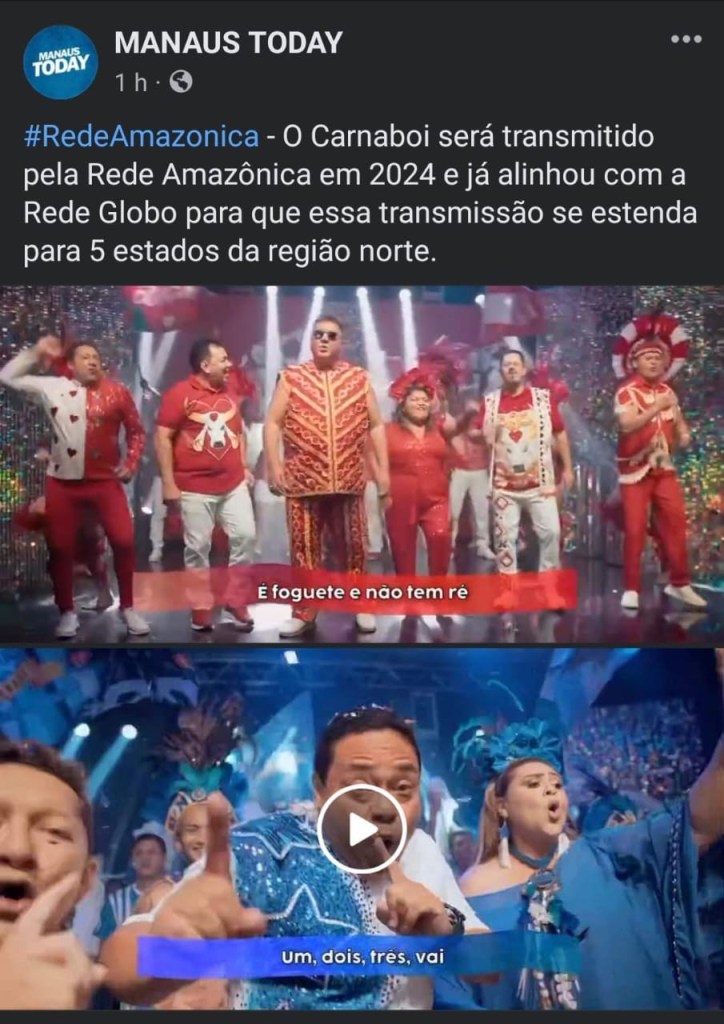Viewport: 724px width, 1024px height.
Task: Open the red-costume video thumbnail
Action: tap(362, 464)
